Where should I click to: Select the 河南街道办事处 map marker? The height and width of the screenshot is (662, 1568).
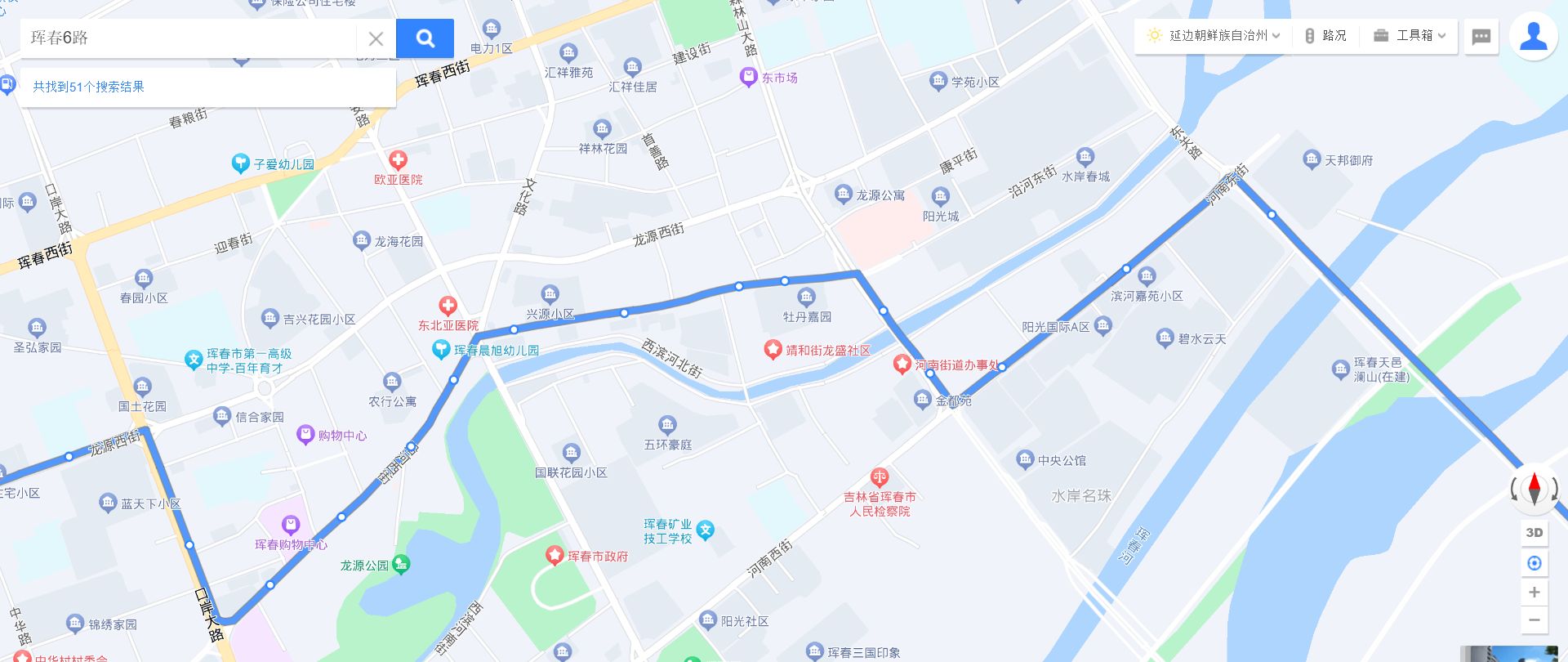coord(902,365)
